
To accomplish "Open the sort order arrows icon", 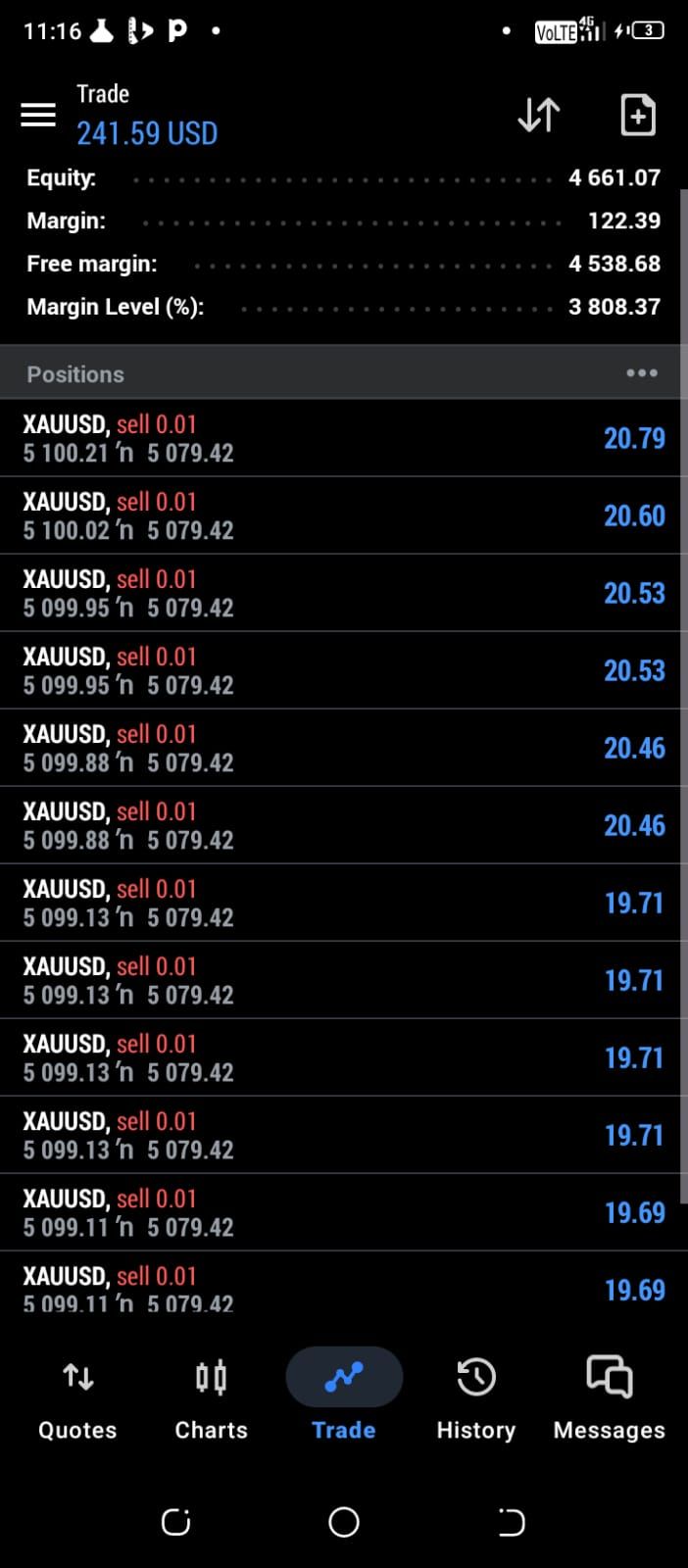I will click(x=538, y=116).
